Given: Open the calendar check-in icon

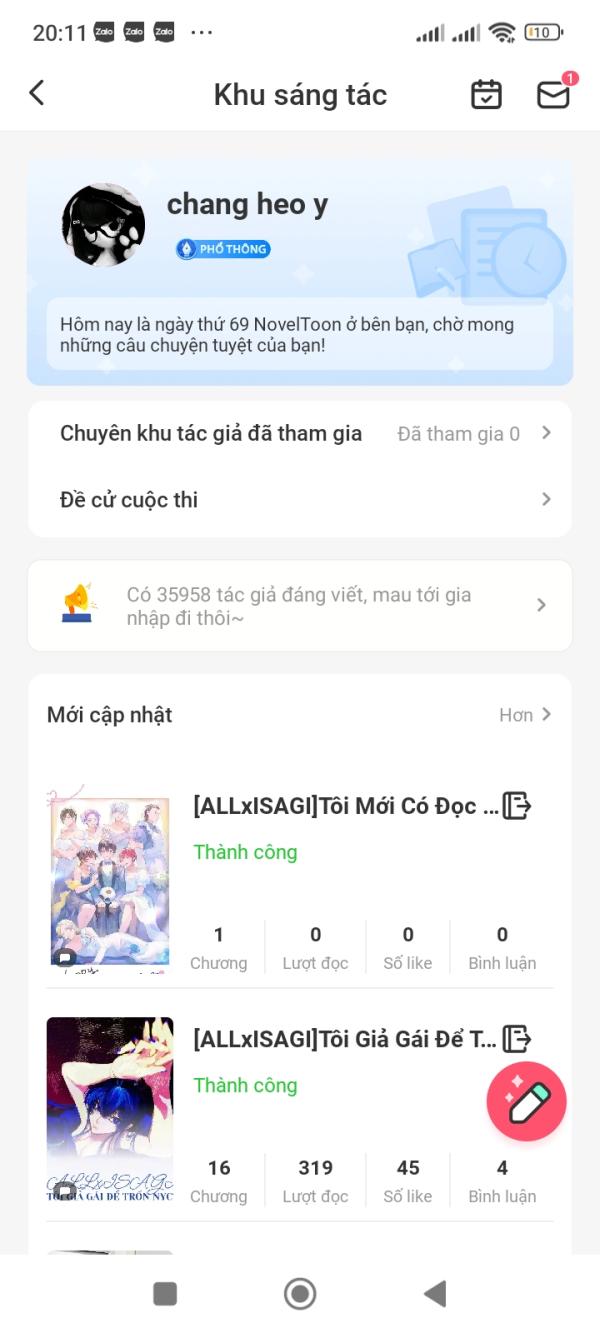Looking at the screenshot, I should pos(486,94).
